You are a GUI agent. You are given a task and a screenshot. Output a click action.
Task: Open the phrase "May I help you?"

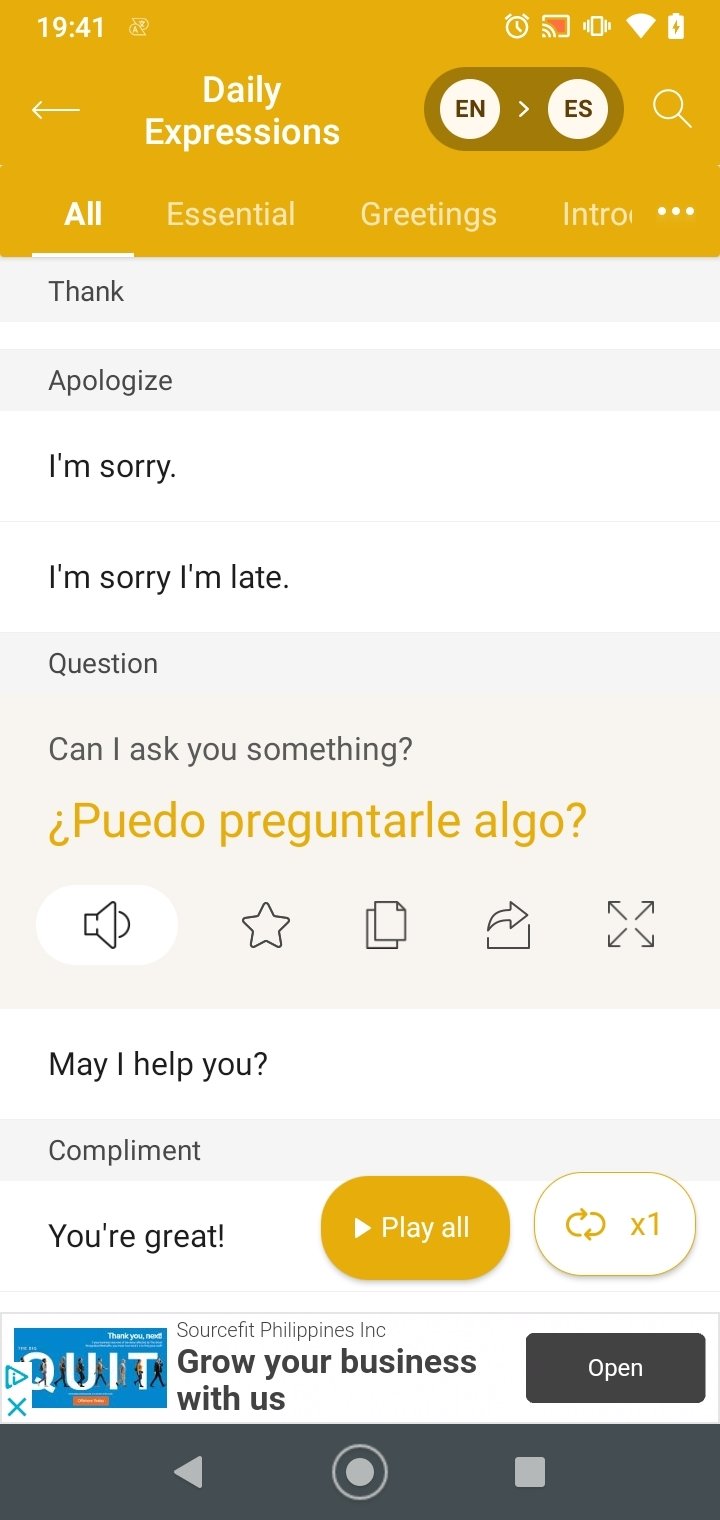tap(360, 1064)
